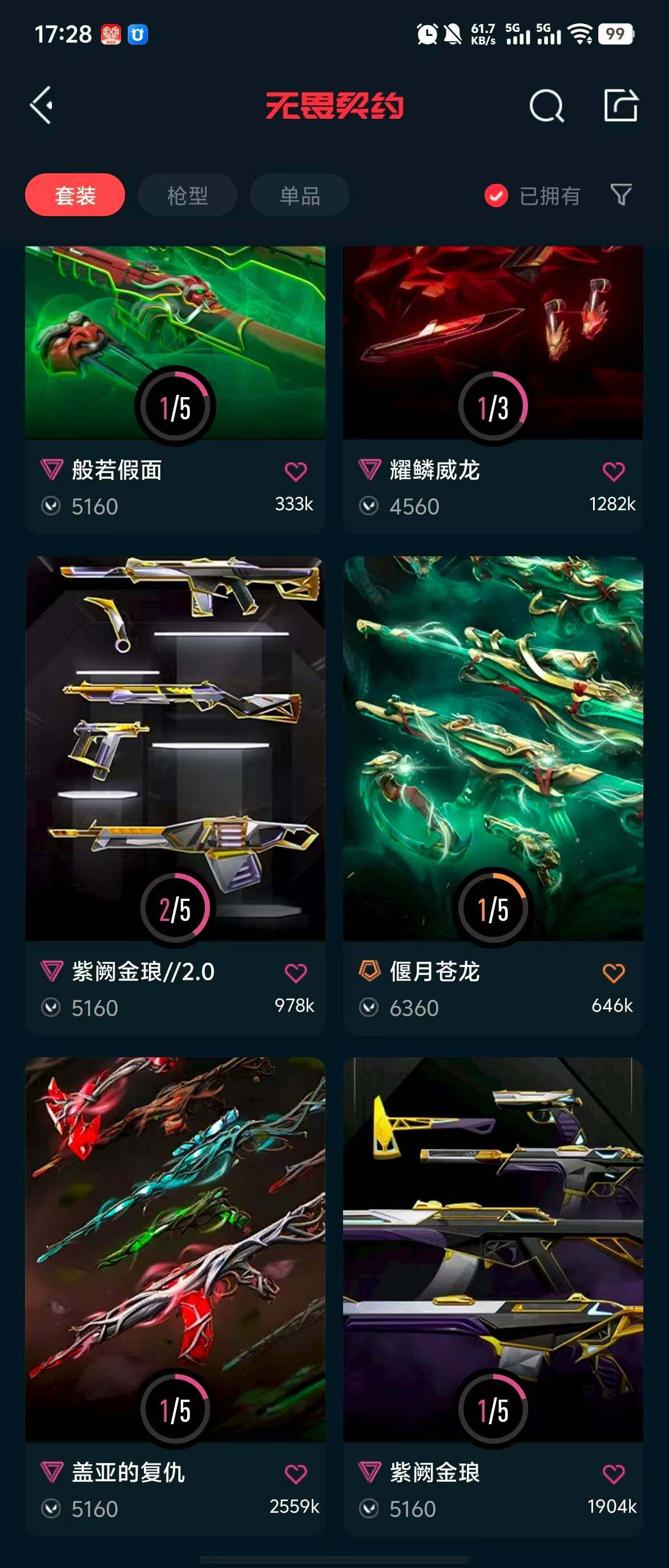Like the 偃月苍龙 bundle
This screenshot has height=1568, width=669.
tap(613, 973)
